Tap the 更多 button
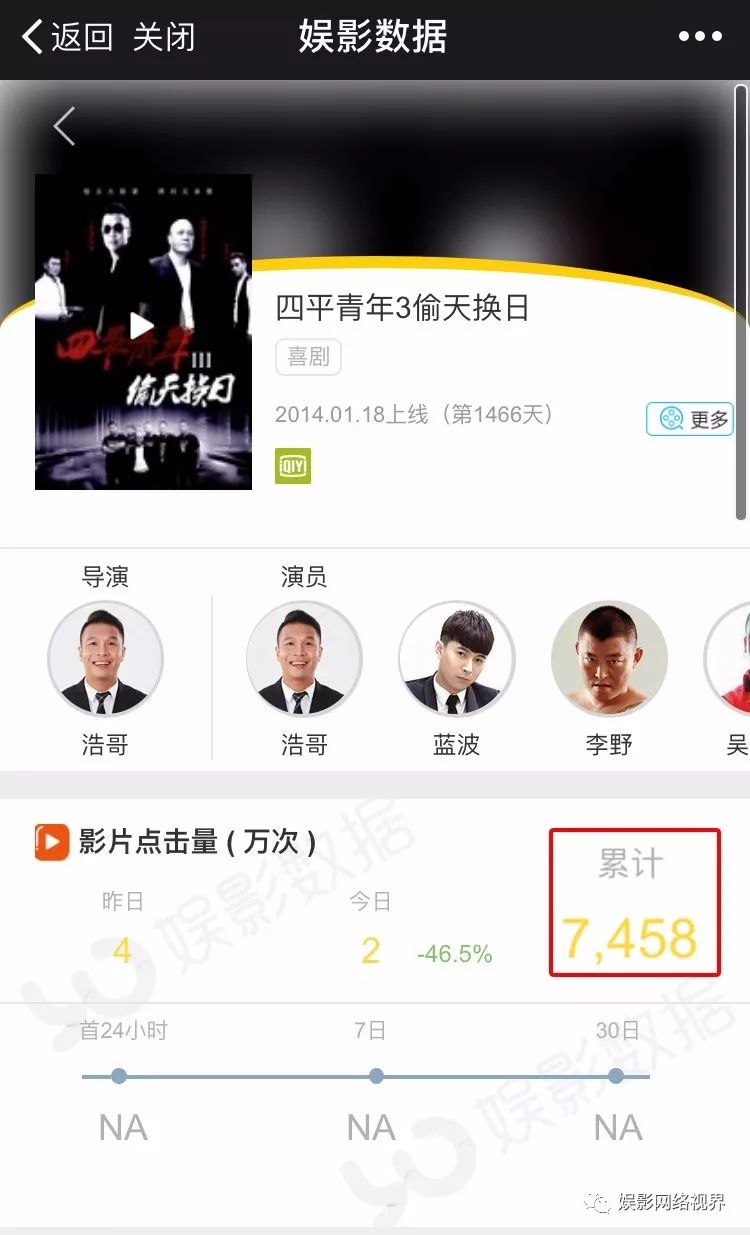750x1235 pixels. click(690, 419)
